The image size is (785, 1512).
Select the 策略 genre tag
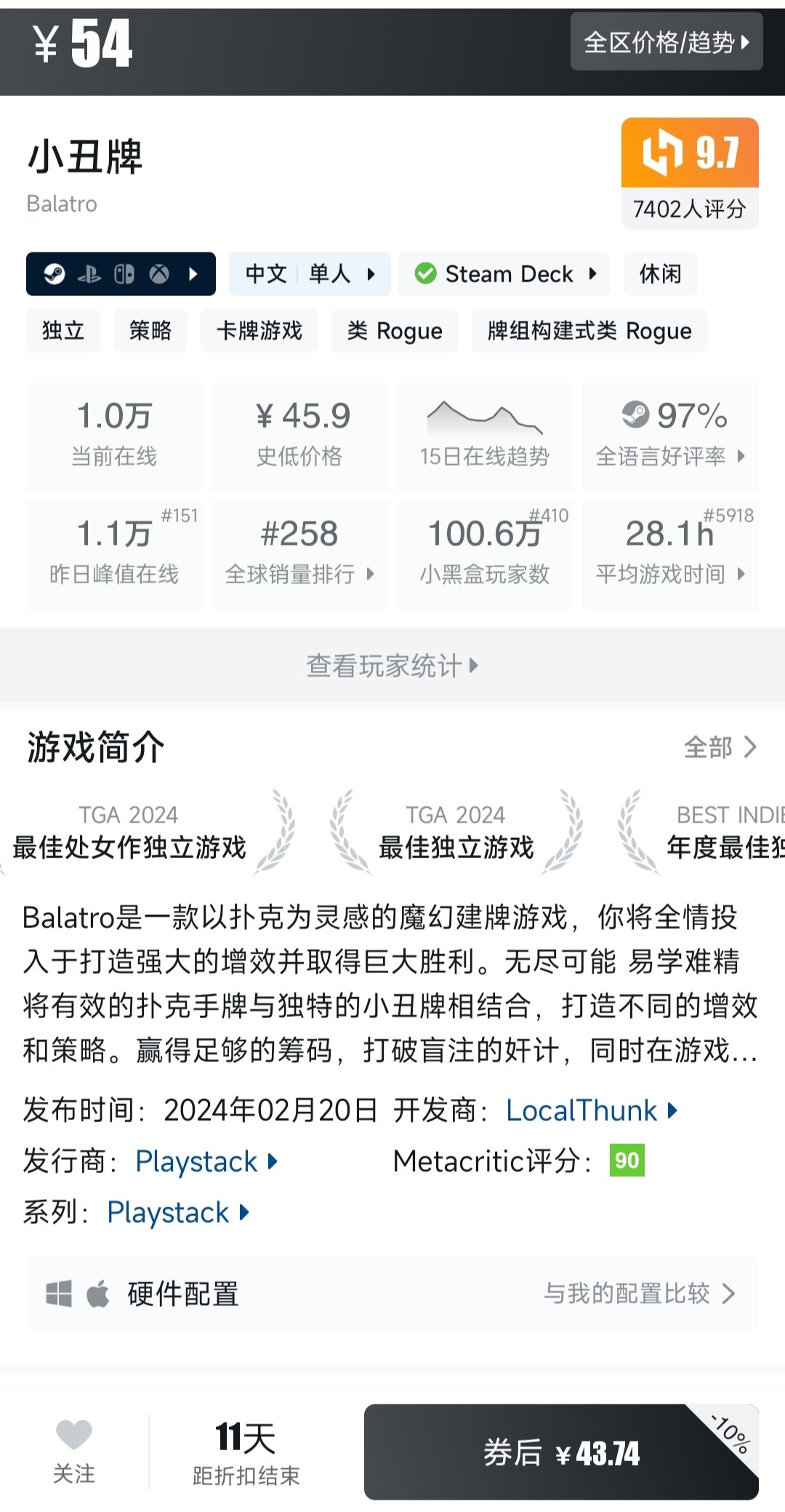[150, 331]
